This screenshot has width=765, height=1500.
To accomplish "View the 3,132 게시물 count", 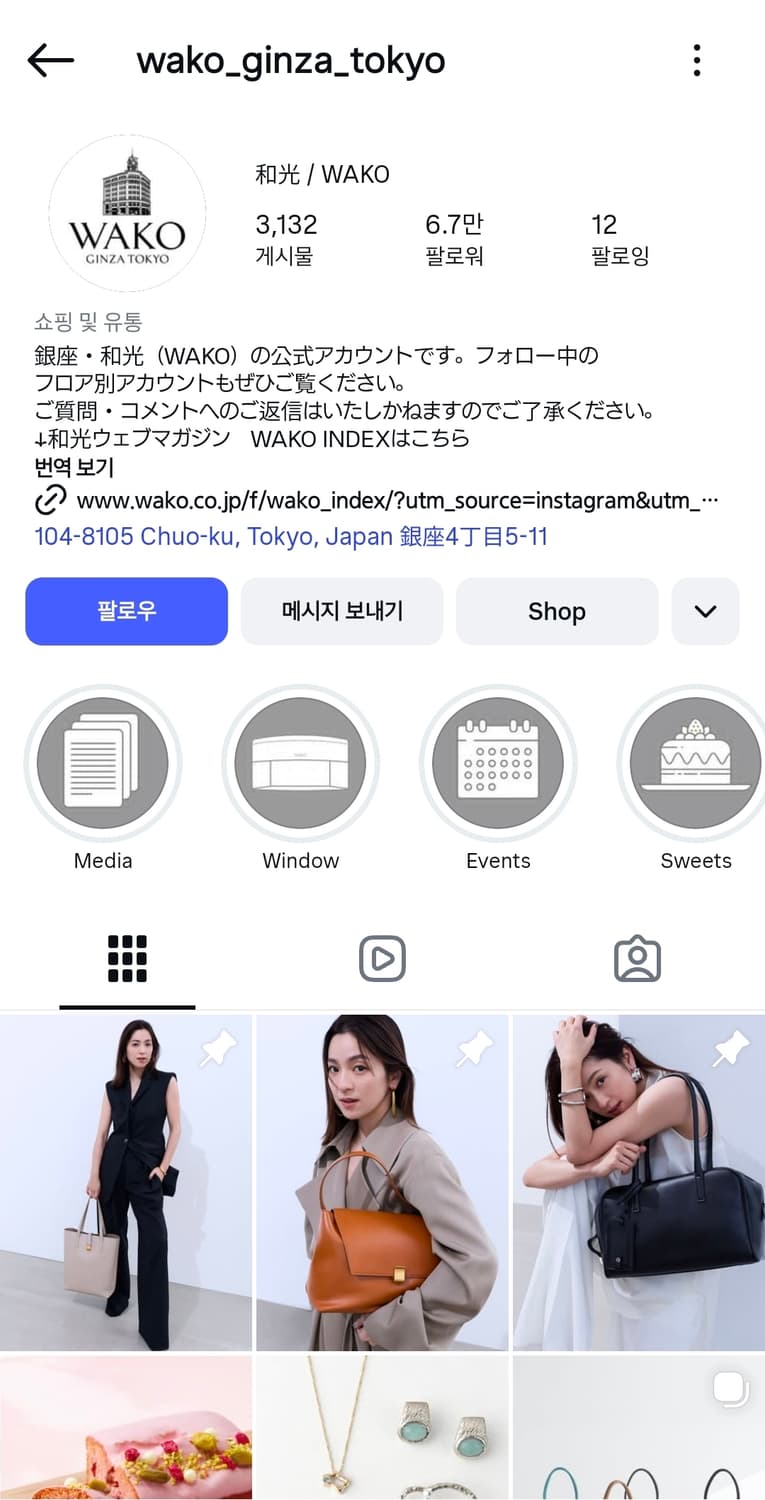I will (285, 238).
